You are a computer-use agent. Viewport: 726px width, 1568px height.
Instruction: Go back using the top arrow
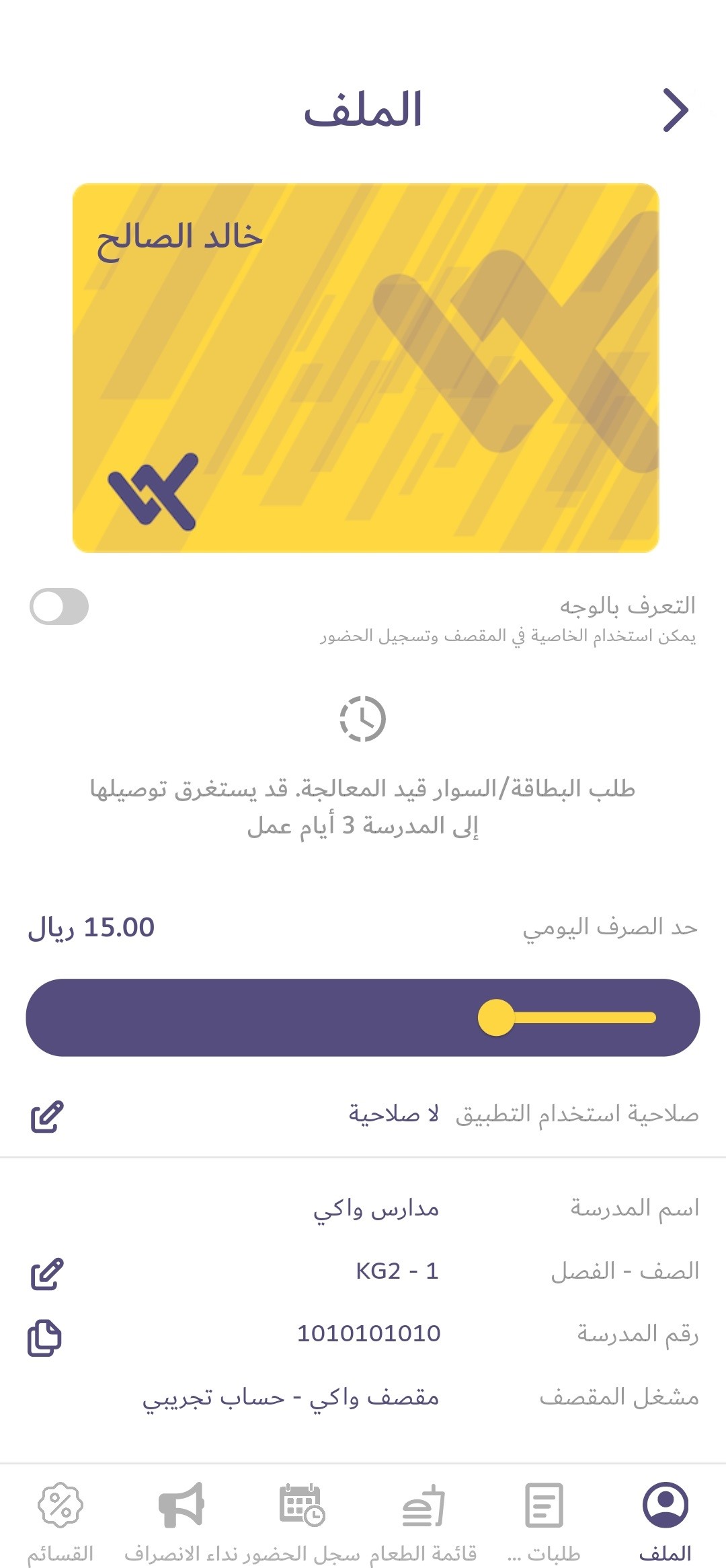[x=676, y=110]
